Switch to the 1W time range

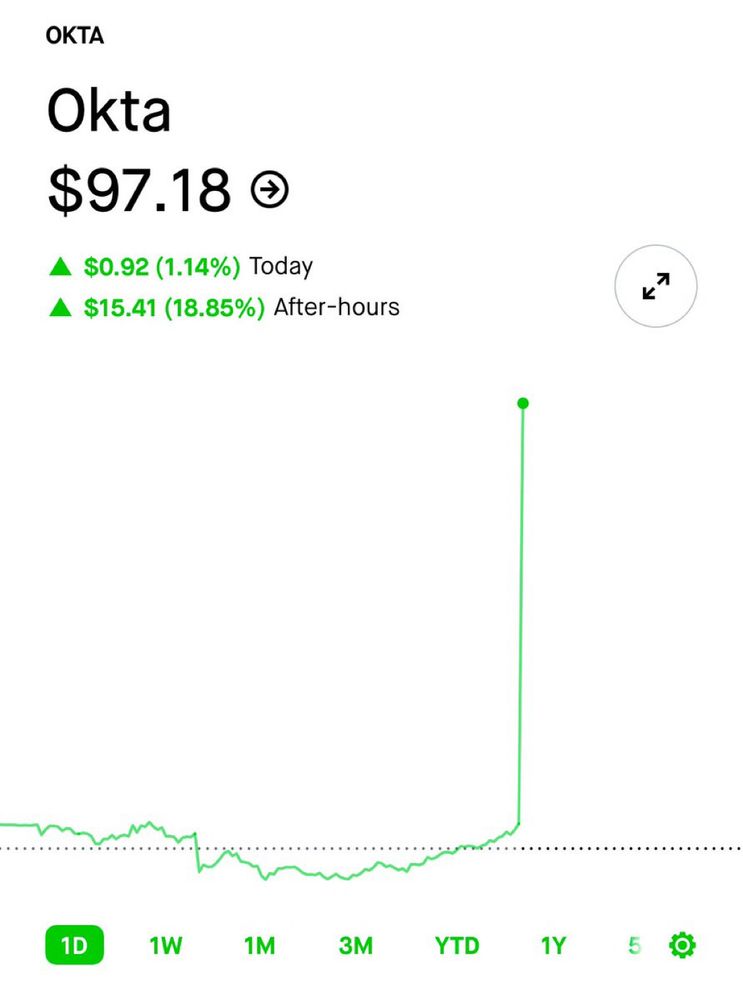166,945
